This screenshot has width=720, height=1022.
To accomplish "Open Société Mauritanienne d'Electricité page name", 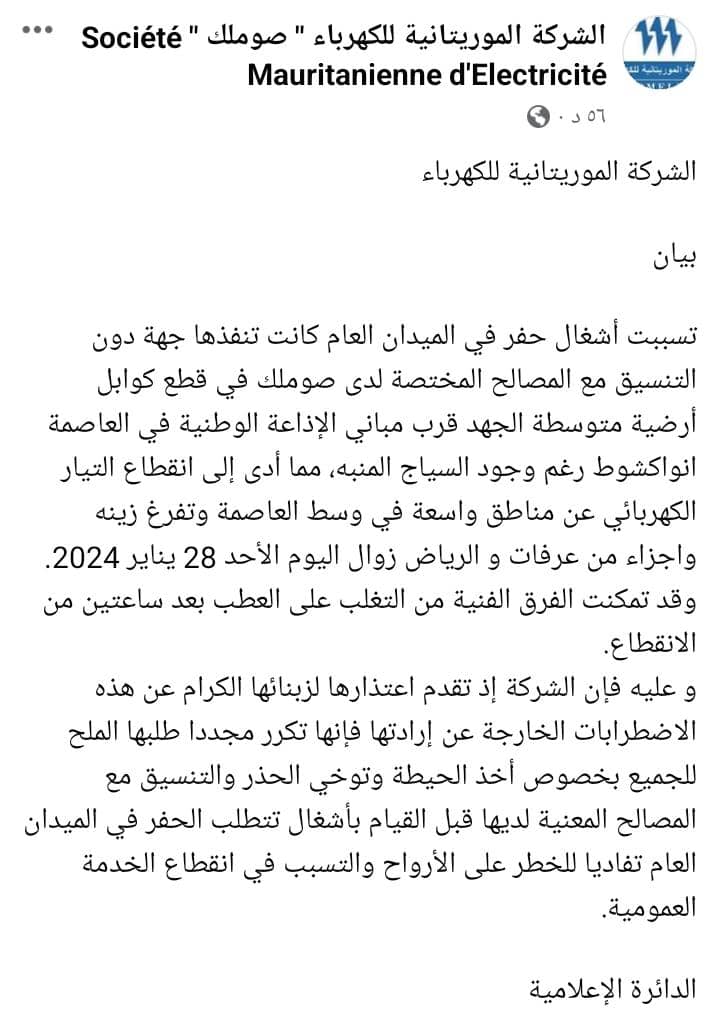I will pyautogui.click(x=344, y=55).
